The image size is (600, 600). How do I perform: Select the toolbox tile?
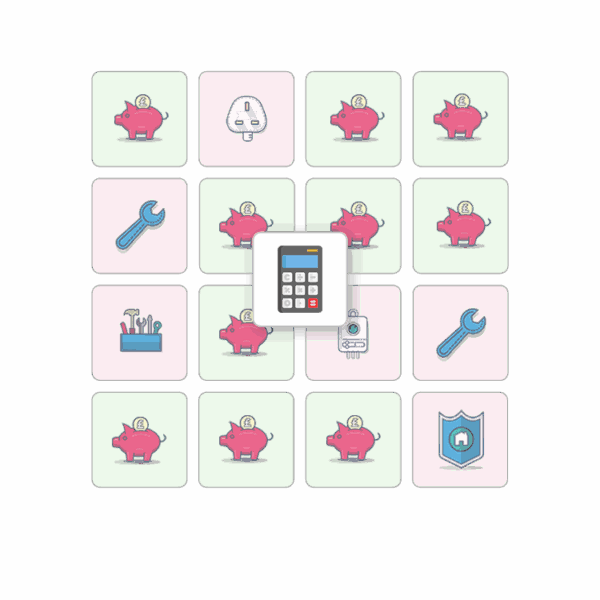(x=139, y=333)
